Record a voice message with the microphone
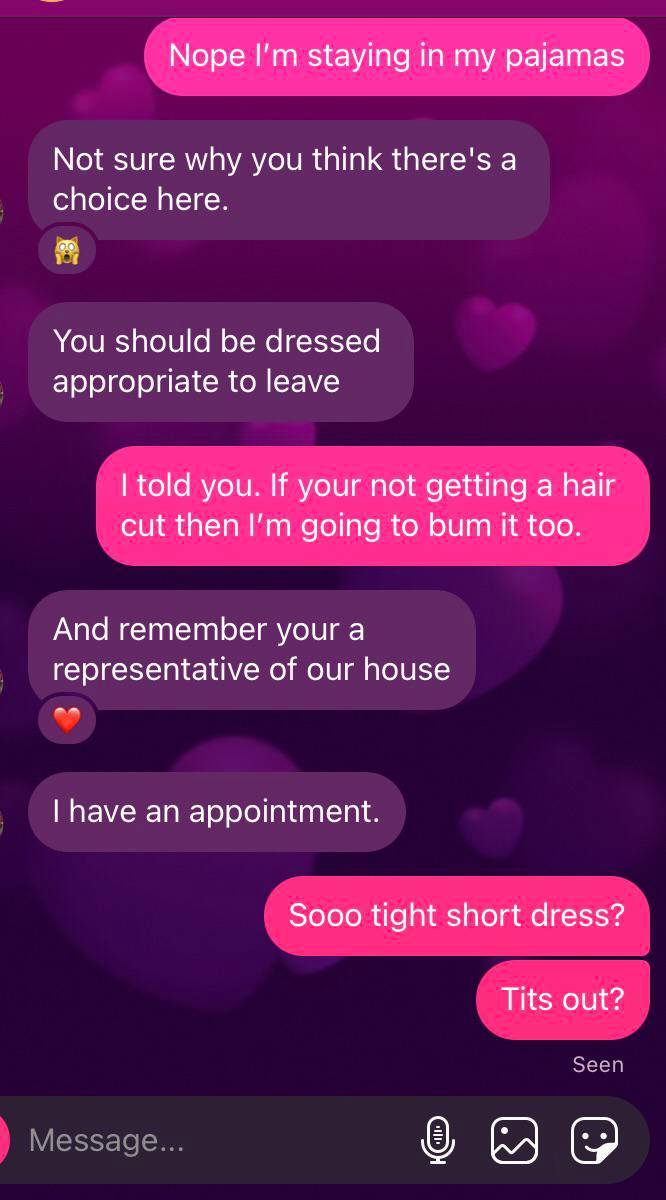 (438, 1140)
